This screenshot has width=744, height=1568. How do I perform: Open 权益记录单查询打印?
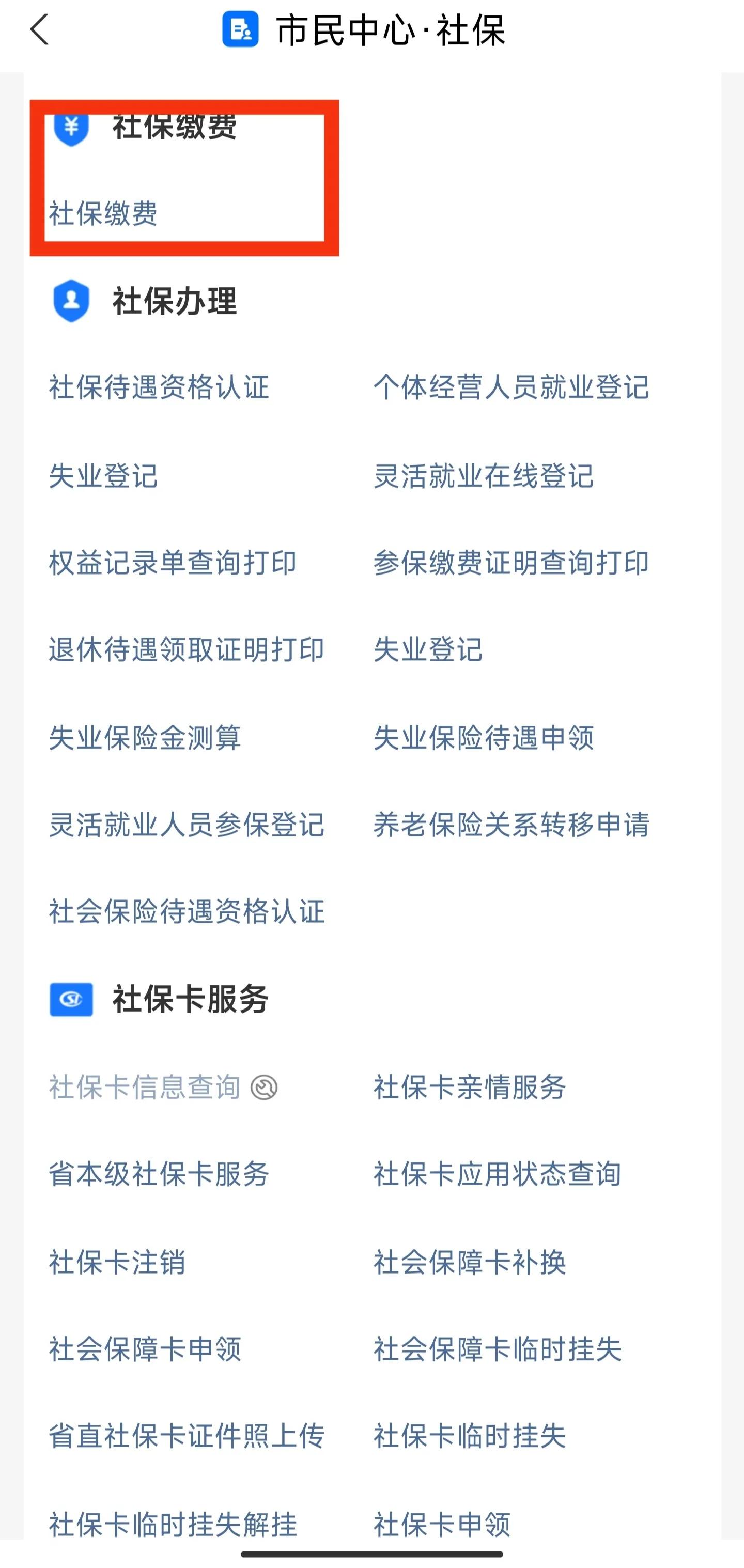(174, 564)
